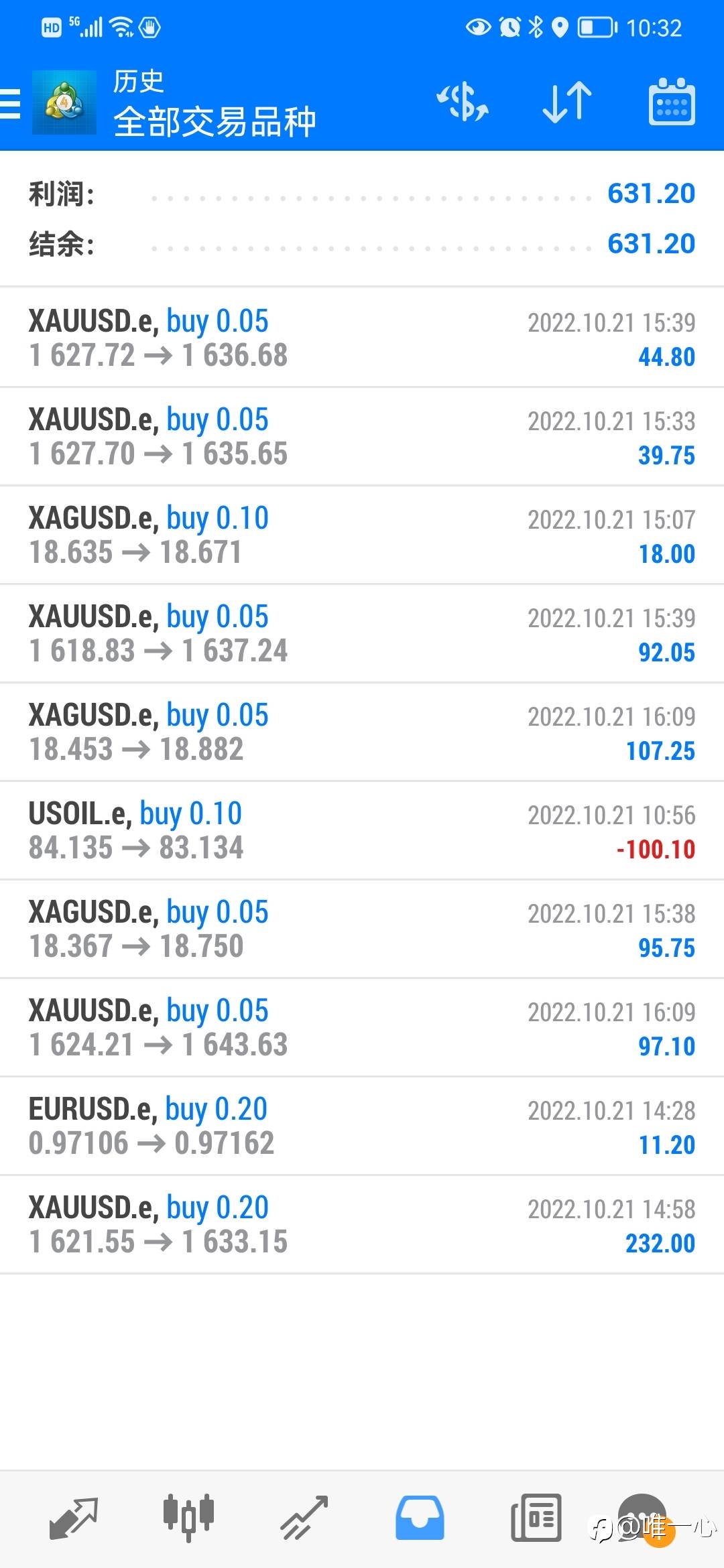Open the XAGUSD.e trade with 107.25 profit
The image size is (724, 1568).
362,732
